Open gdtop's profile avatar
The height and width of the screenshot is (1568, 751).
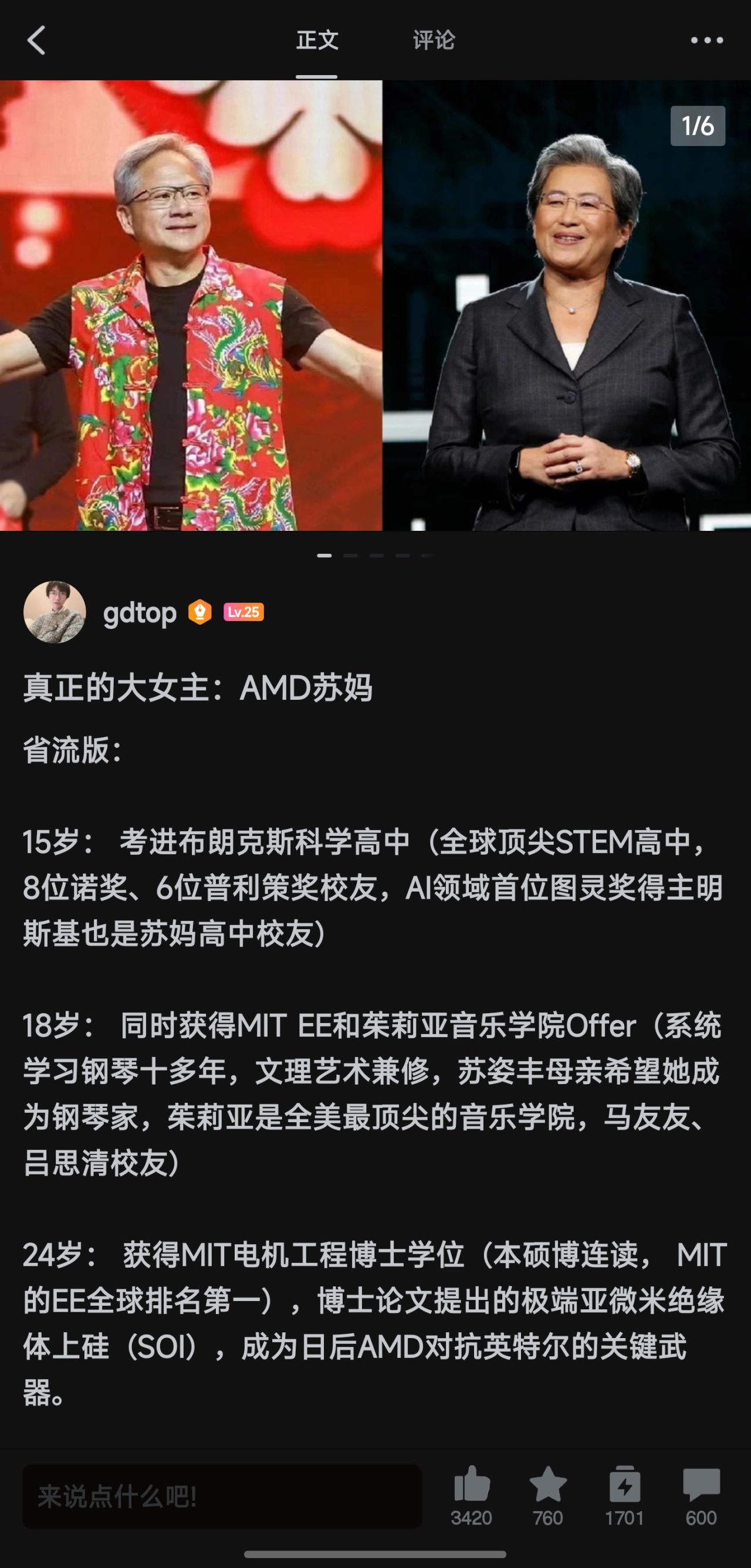click(x=55, y=612)
